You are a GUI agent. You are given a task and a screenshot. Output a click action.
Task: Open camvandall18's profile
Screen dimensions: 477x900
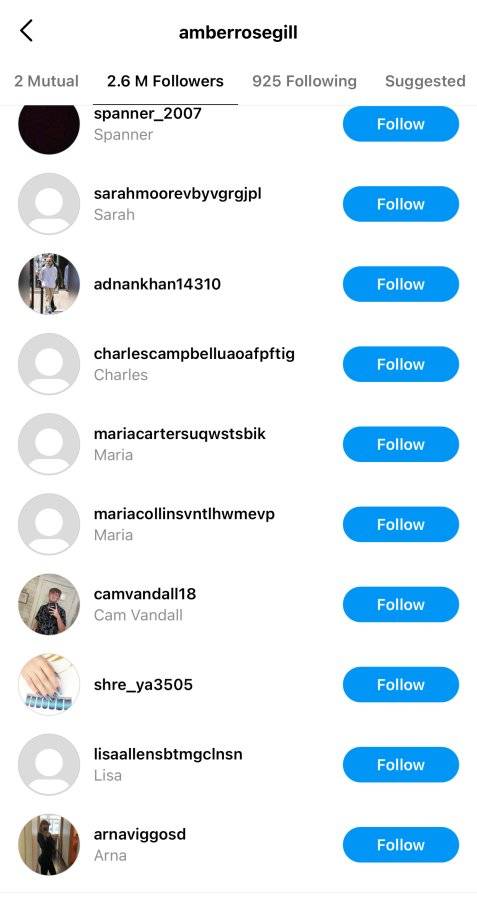coord(145,593)
